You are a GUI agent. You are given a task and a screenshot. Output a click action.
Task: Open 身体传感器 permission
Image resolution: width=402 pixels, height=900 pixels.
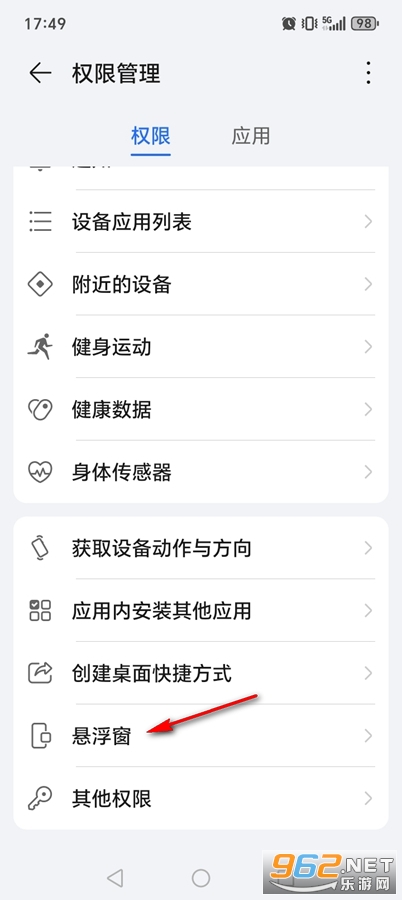point(201,472)
